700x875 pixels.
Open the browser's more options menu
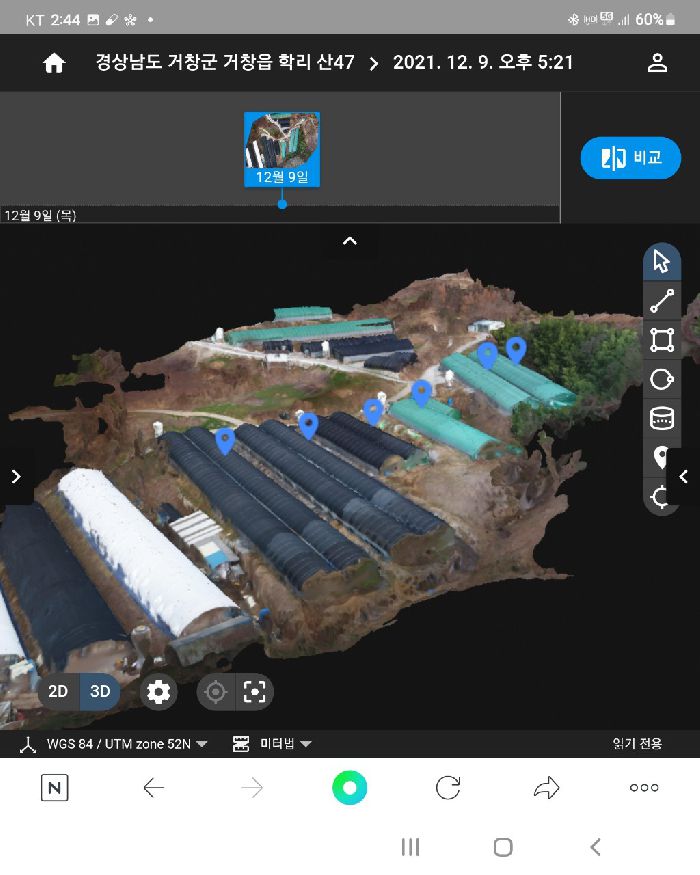[644, 788]
